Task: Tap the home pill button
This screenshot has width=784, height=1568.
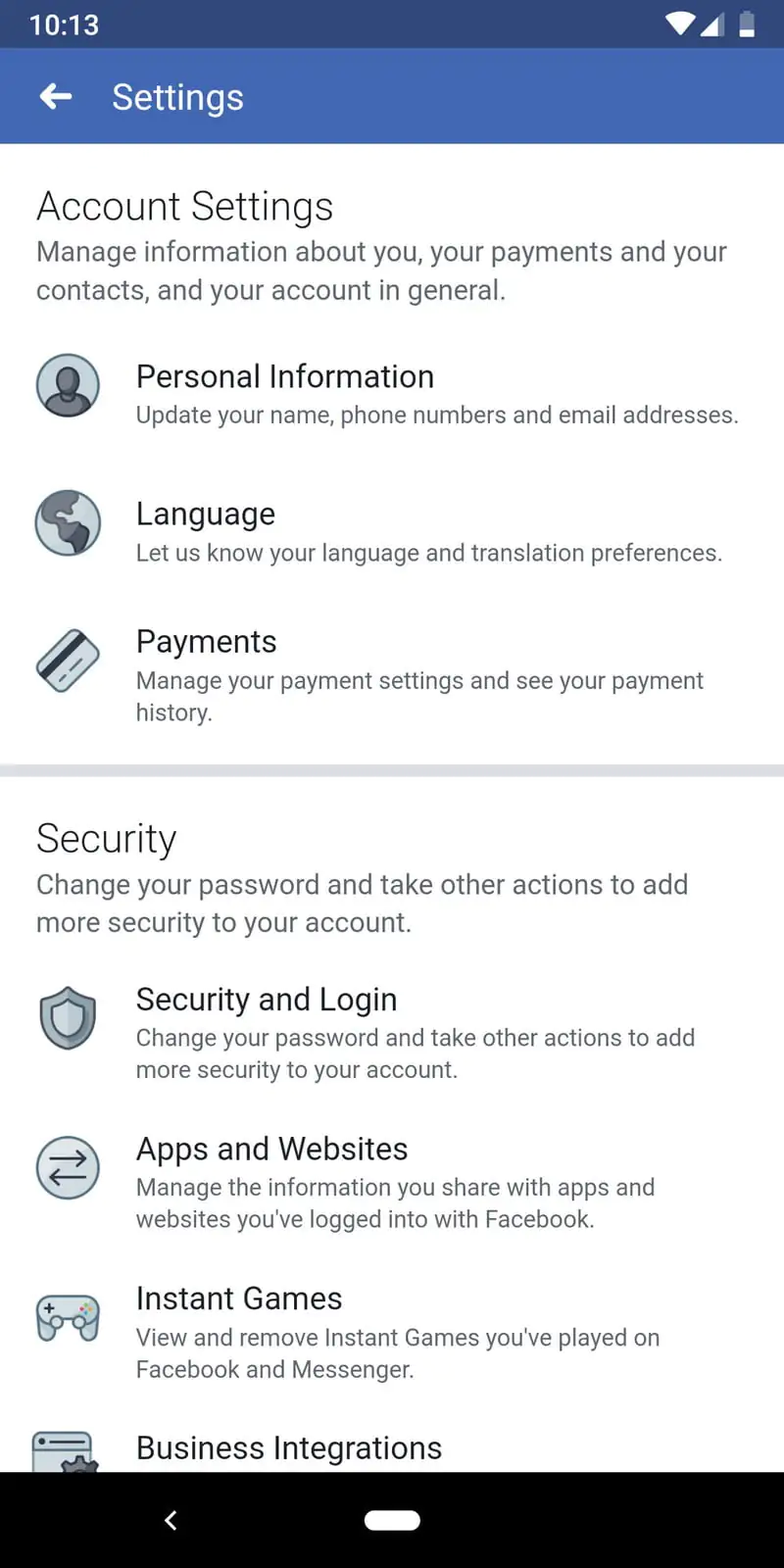Action: (x=392, y=1520)
